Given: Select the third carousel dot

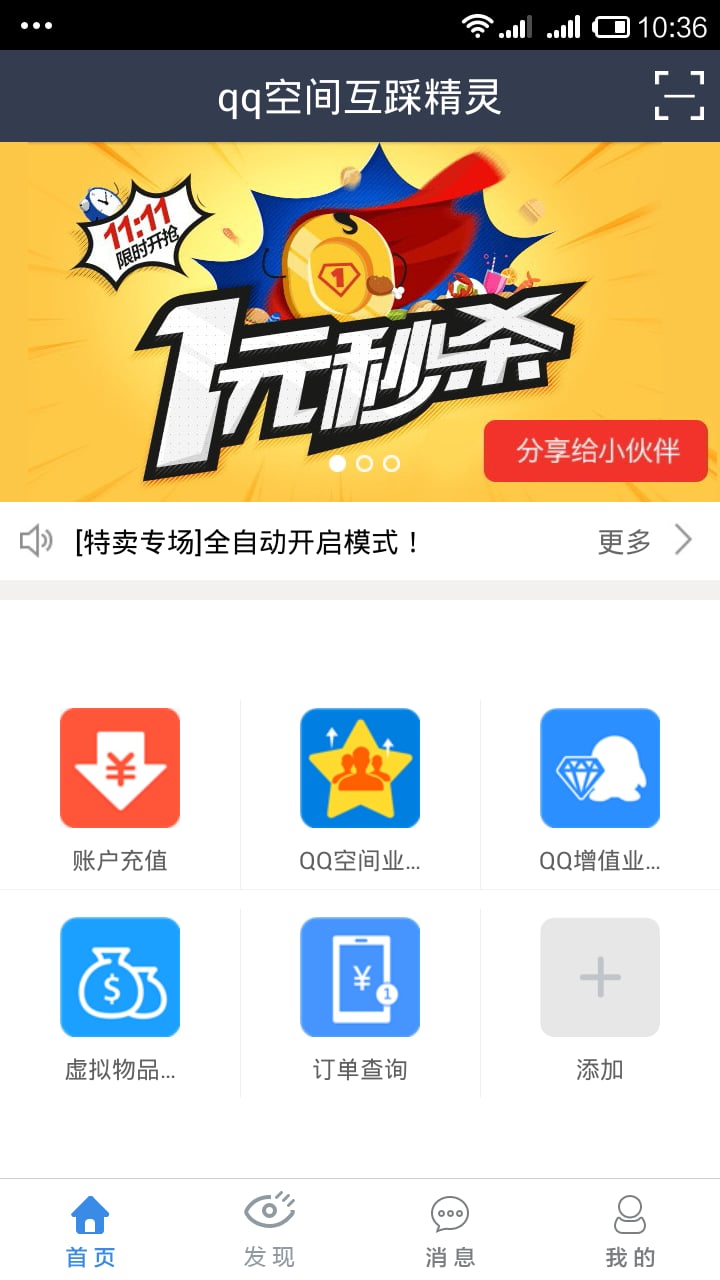Looking at the screenshot, I should pos(391,463).
